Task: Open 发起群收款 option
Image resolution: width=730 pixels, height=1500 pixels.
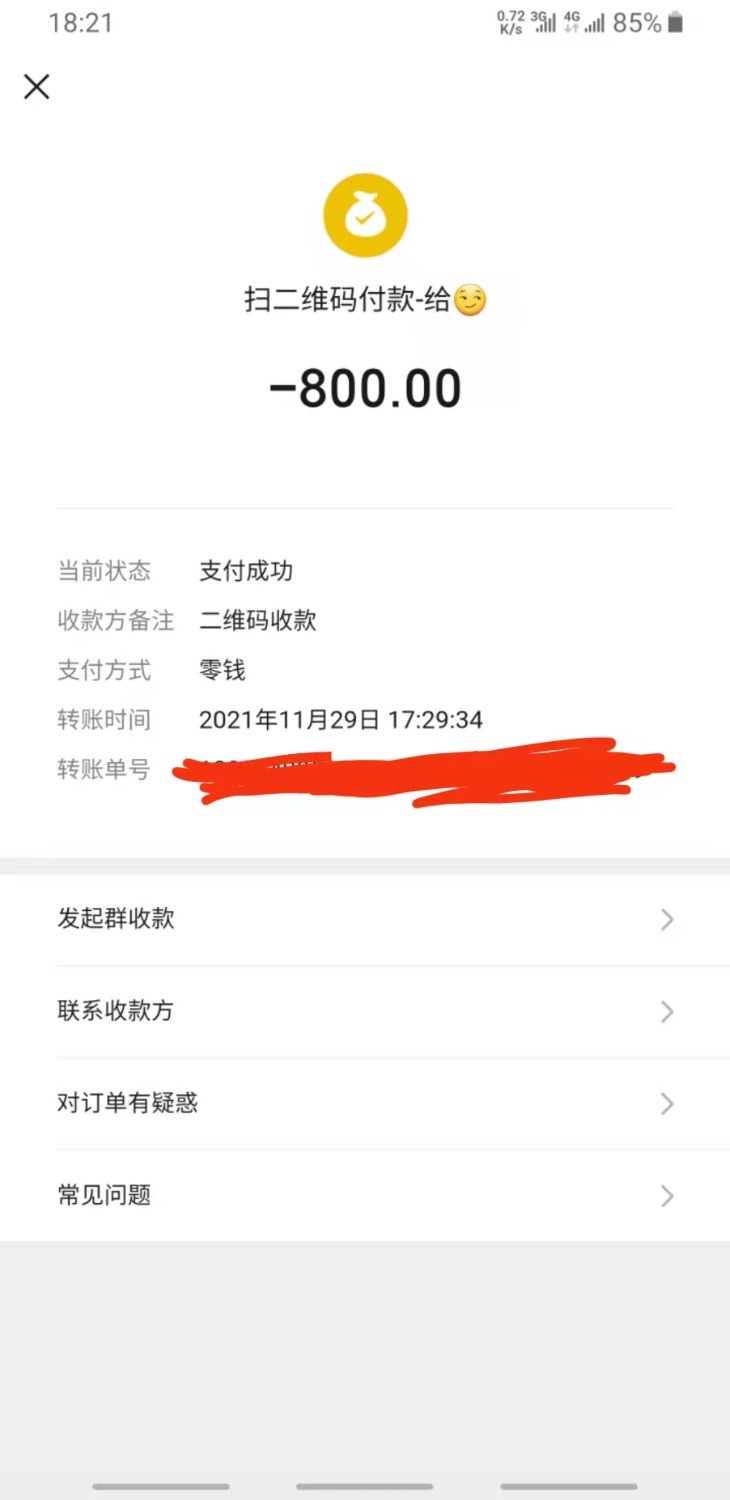Action: coord(365,919)
